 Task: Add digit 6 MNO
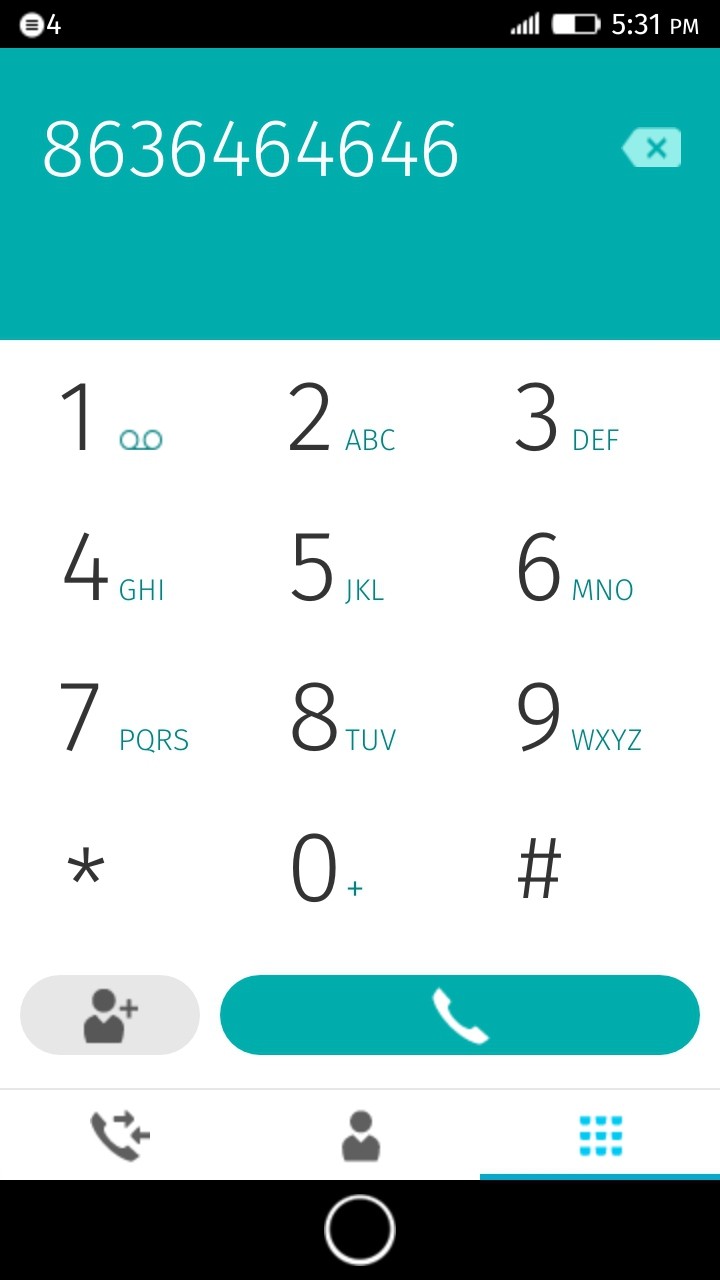point(600,570)
